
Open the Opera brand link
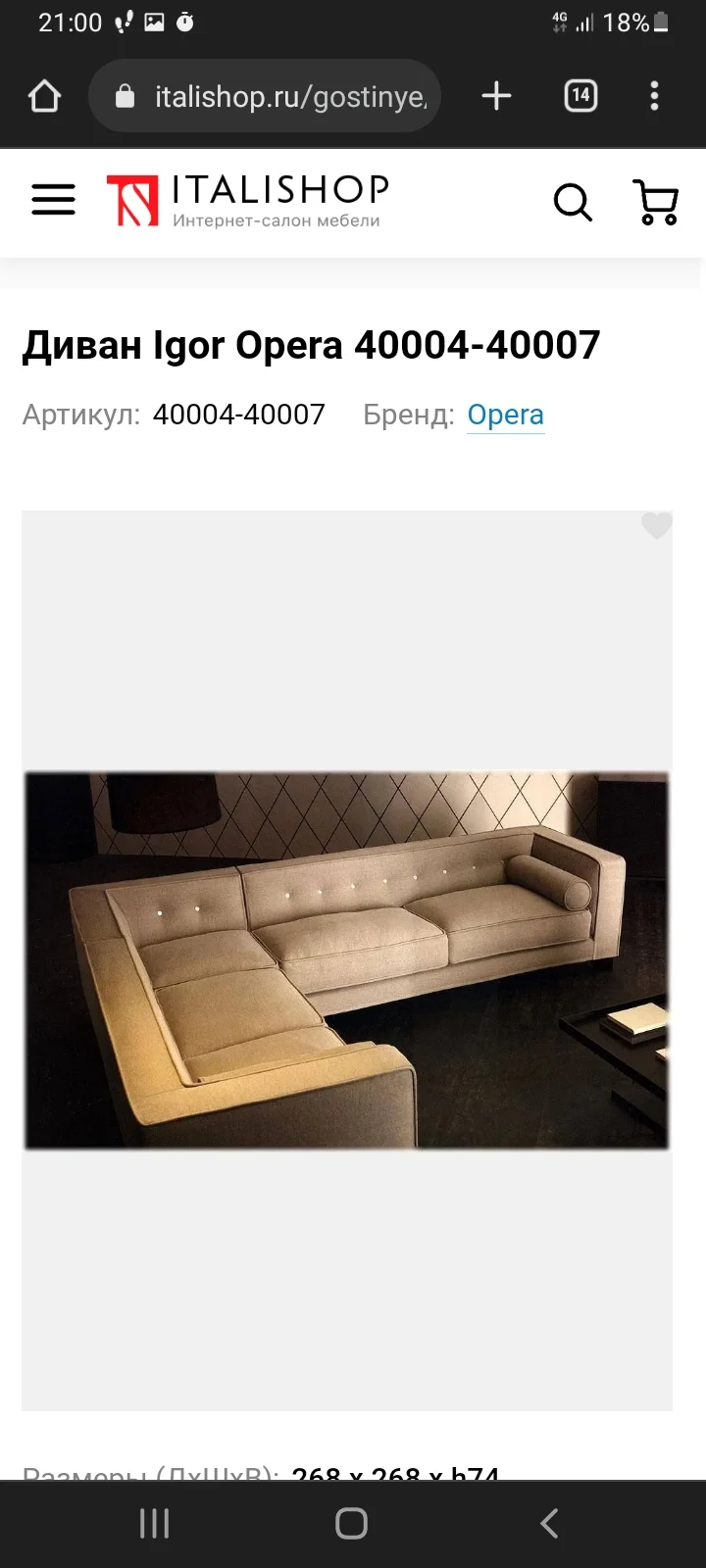coord(505,415)
